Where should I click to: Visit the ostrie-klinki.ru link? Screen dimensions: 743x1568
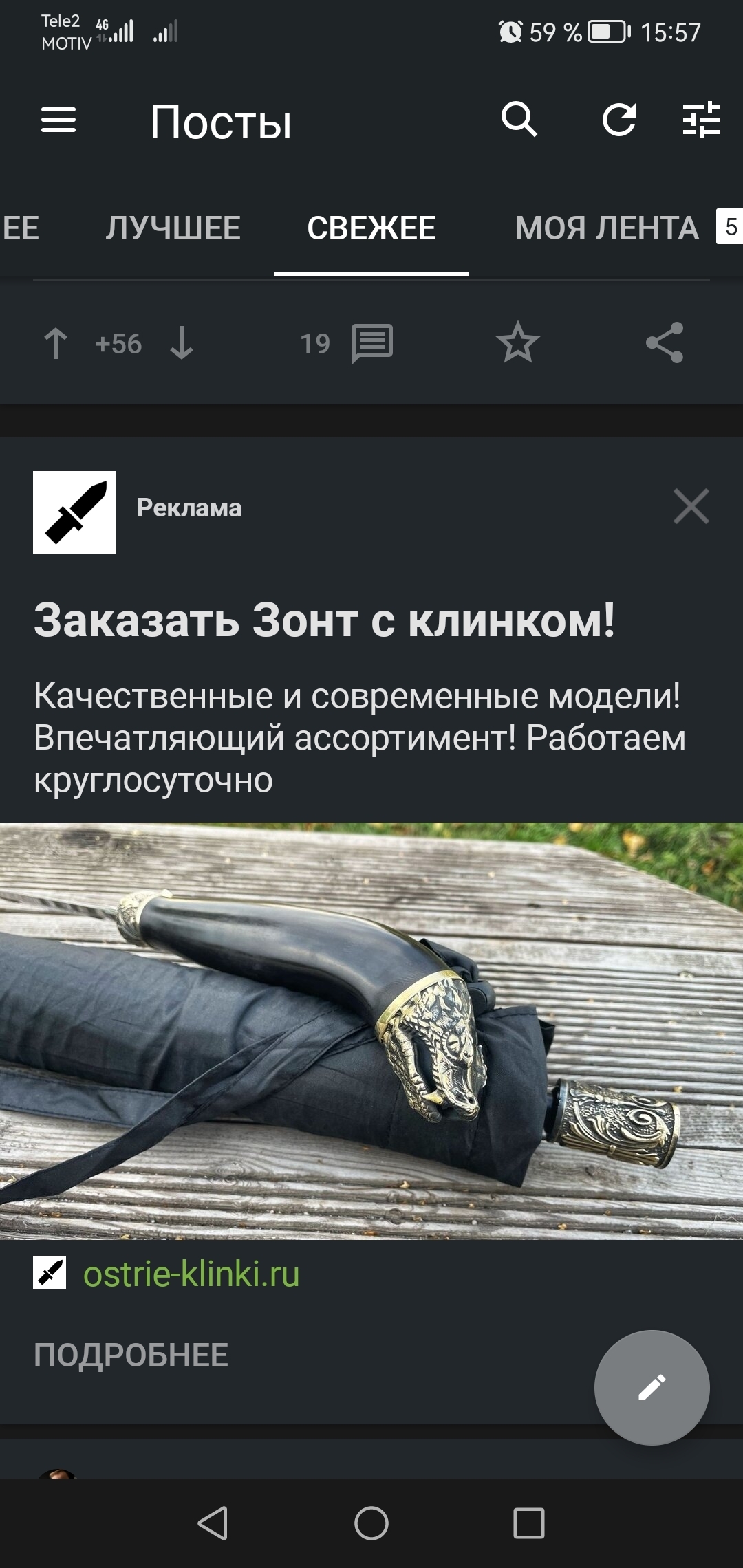[191, 1274]
